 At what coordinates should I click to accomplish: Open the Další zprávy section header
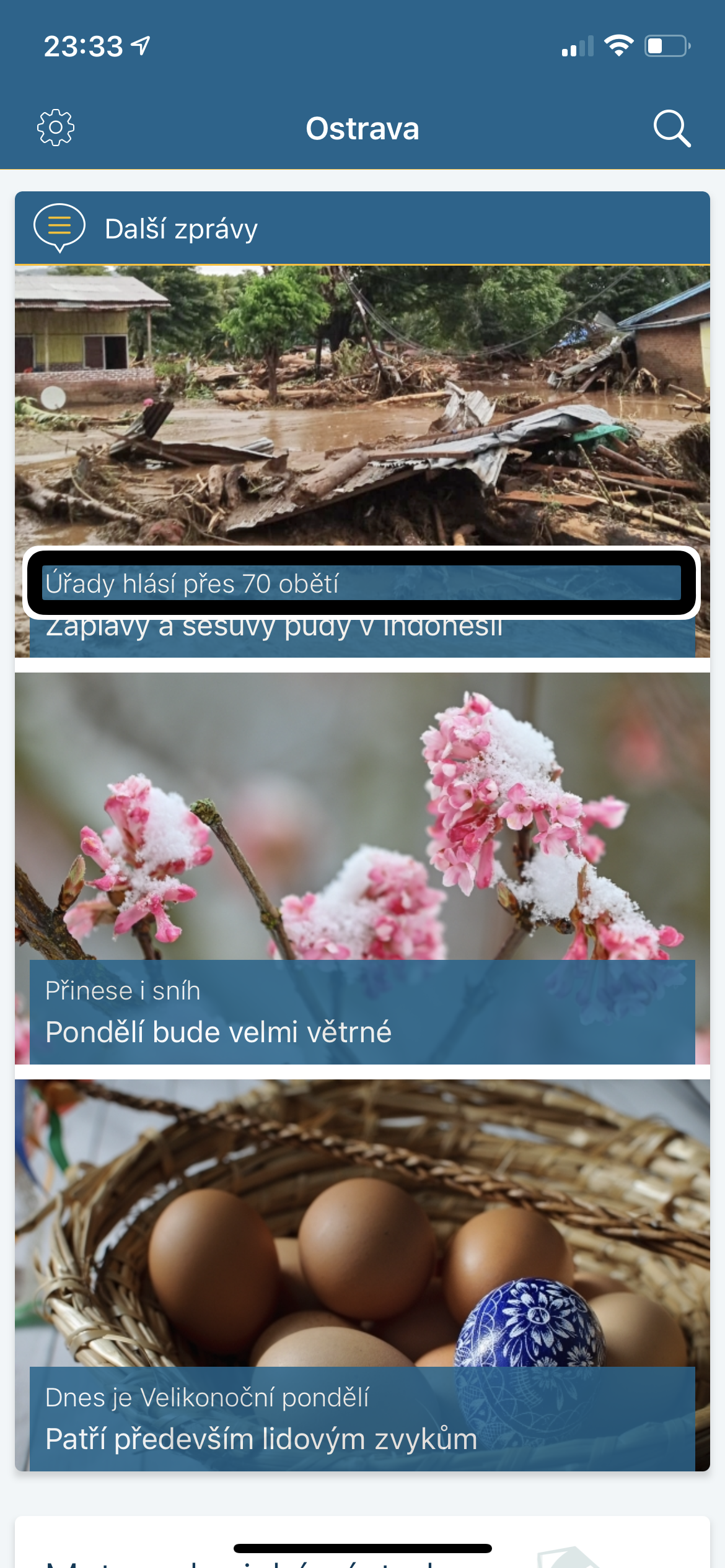click(x=181, y=229)
